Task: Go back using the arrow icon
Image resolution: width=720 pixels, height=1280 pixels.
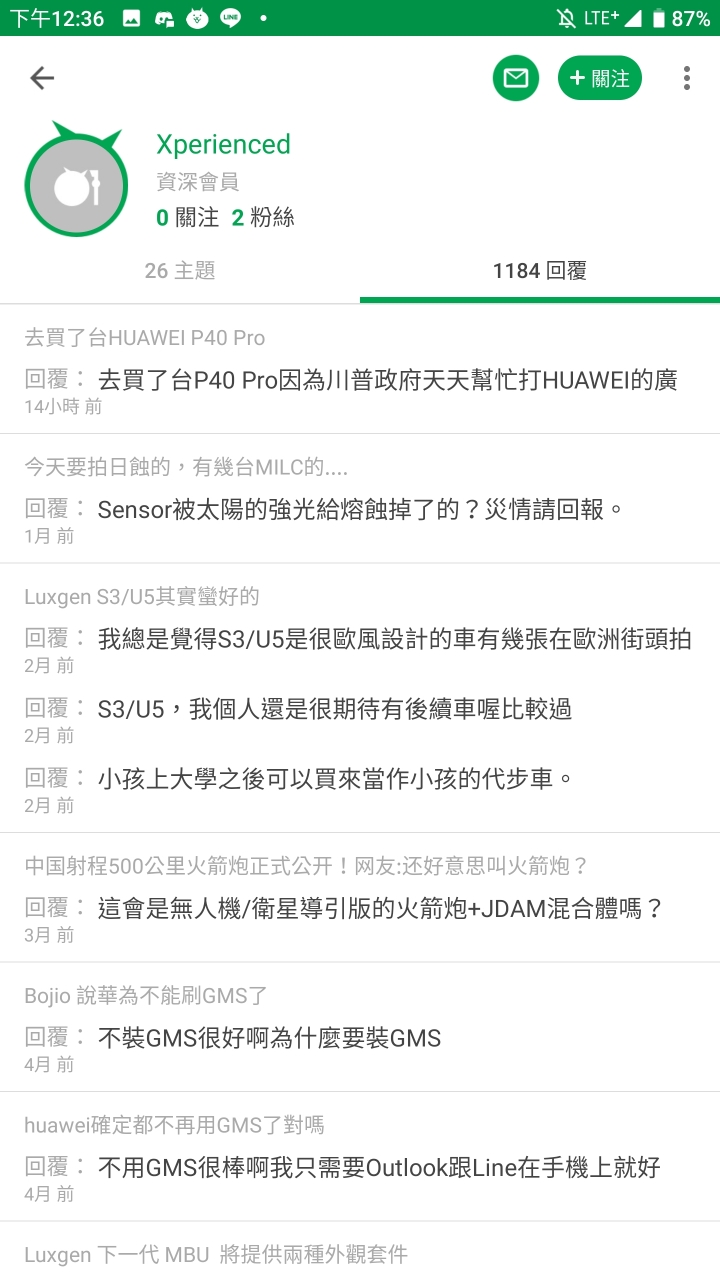Action: 42,78
